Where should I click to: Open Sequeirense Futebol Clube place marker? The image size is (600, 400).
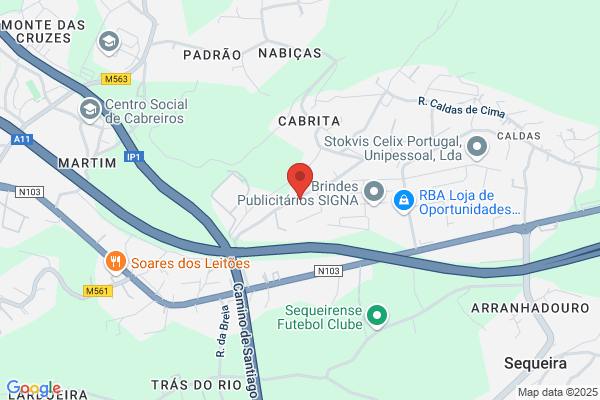pos(377,317)
